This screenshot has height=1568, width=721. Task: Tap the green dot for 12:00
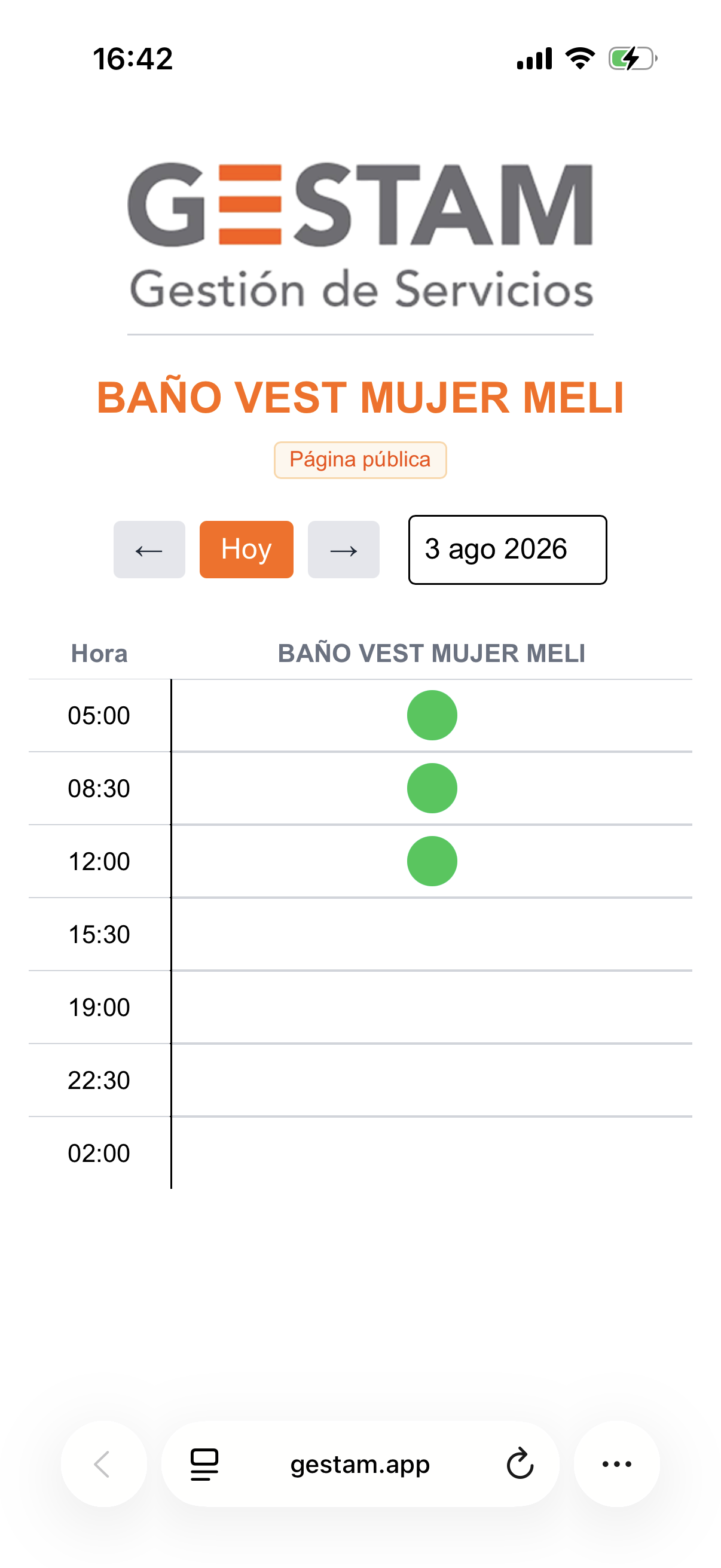[x=432, y=861]
